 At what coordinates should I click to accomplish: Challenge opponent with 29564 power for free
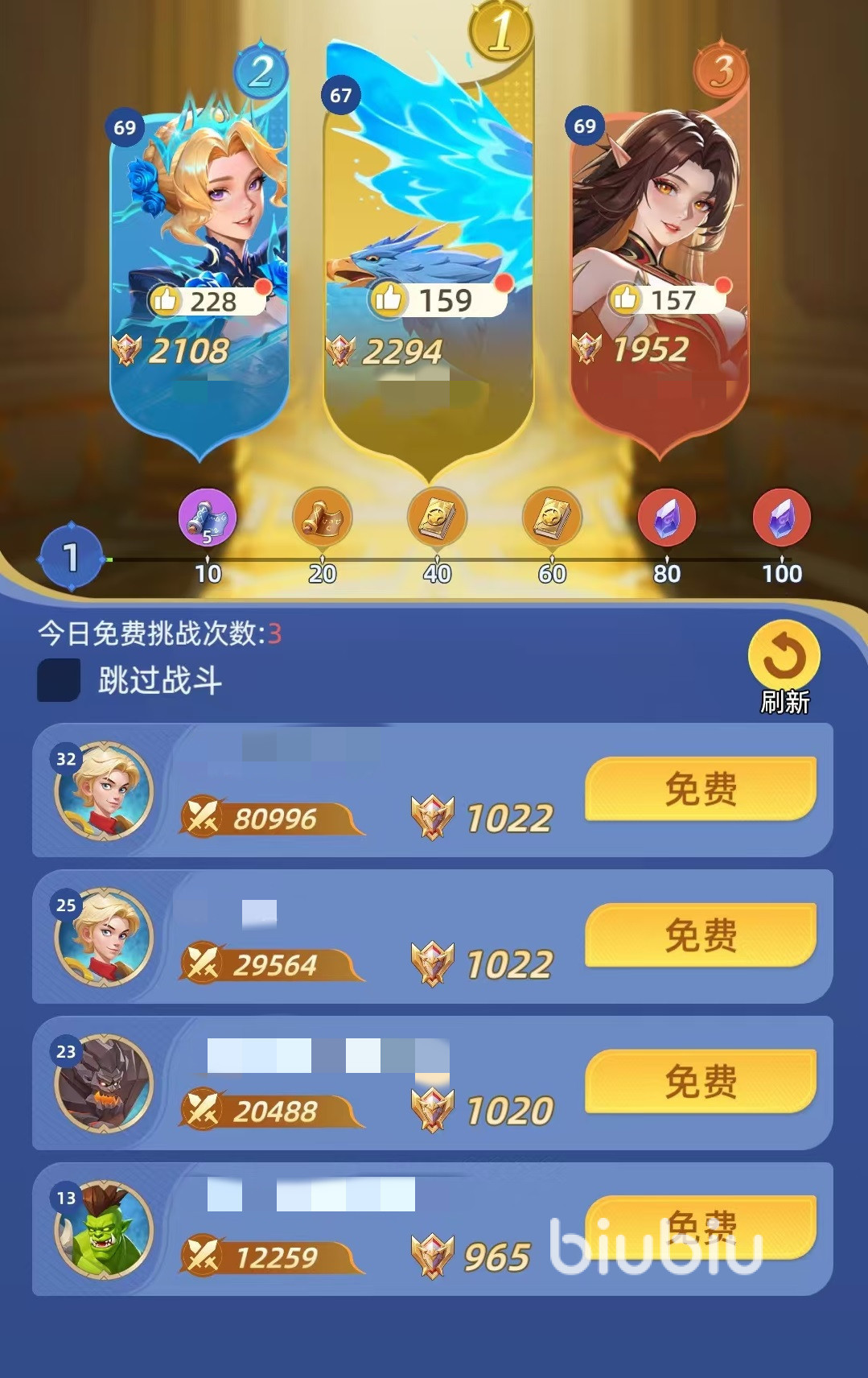click(x=700, y=935)
